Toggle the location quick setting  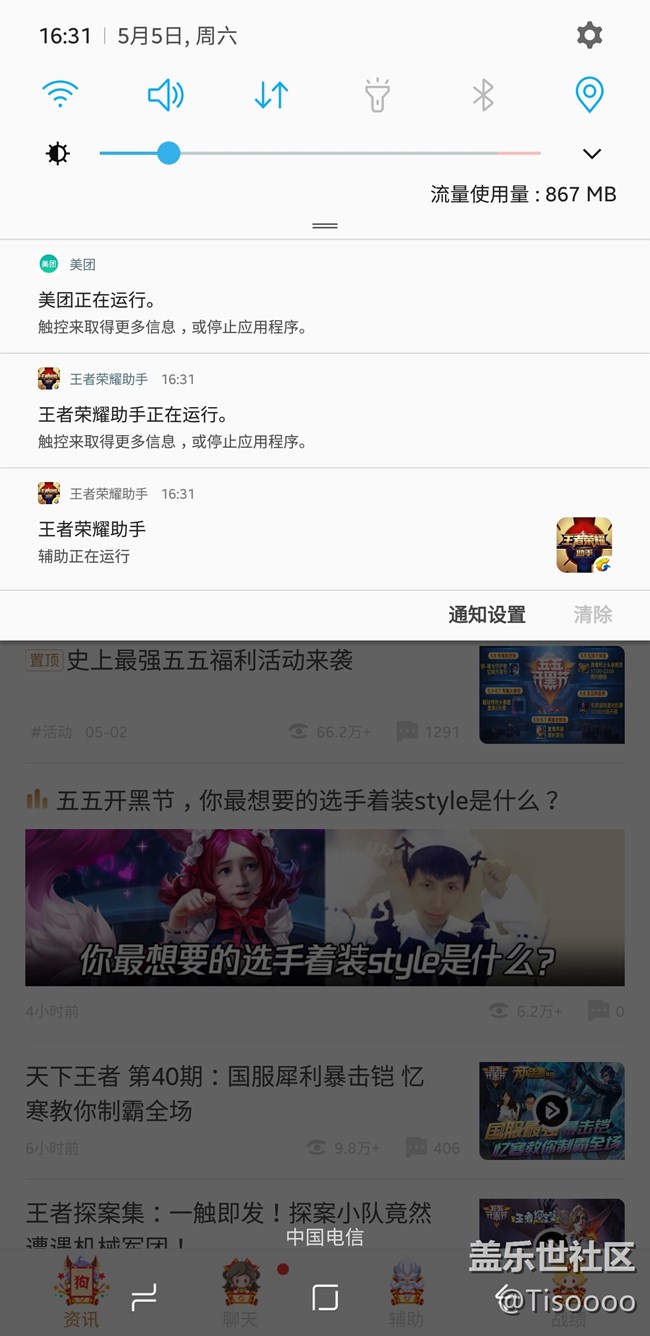pyautogui.click(x=589, y=95)
